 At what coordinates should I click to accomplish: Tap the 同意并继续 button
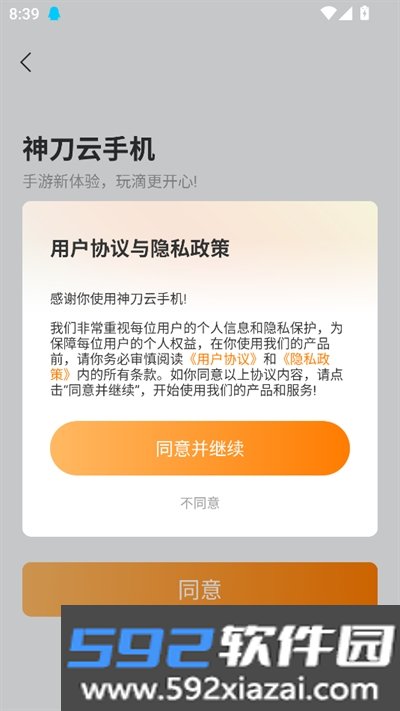pyautogui.click(x=200, y=448)
